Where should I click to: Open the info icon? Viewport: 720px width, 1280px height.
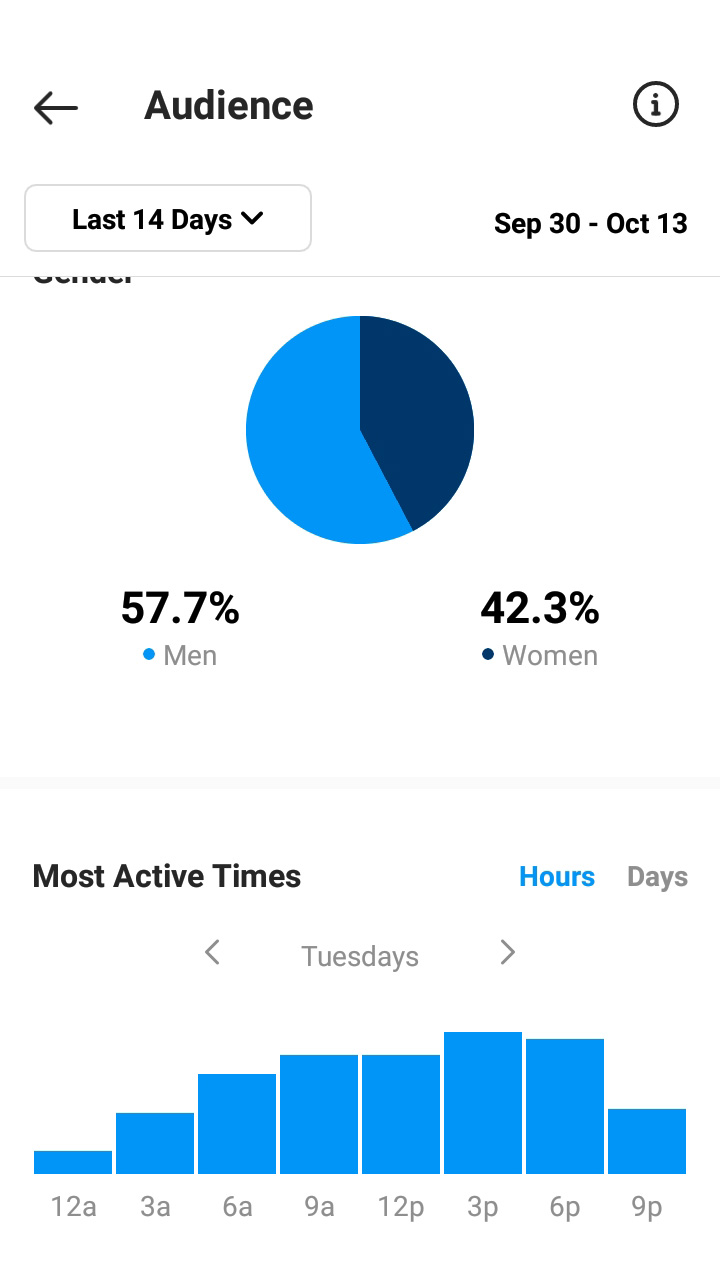[656, 104]
